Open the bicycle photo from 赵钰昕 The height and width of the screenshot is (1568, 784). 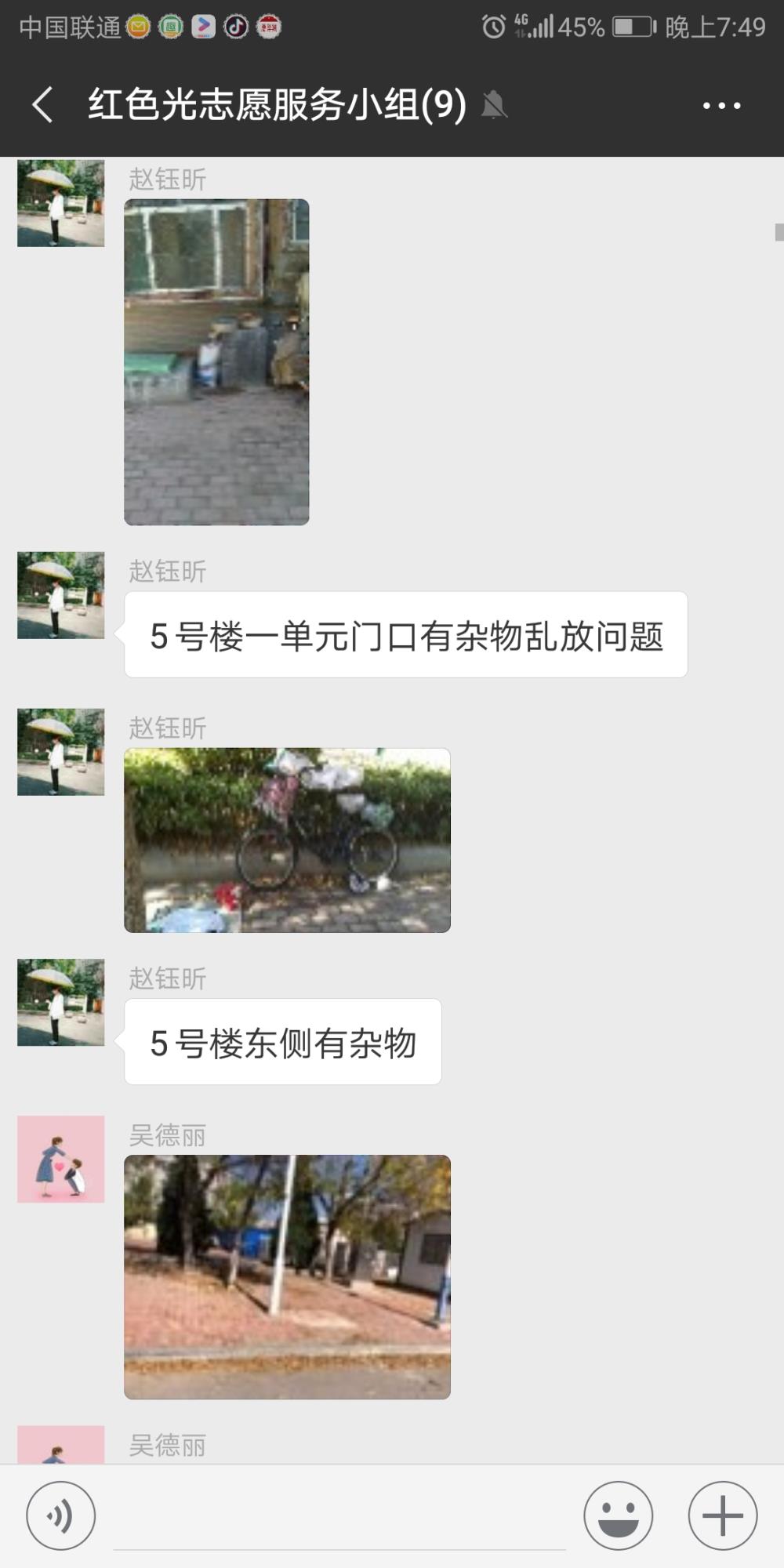tap(287, 840)
